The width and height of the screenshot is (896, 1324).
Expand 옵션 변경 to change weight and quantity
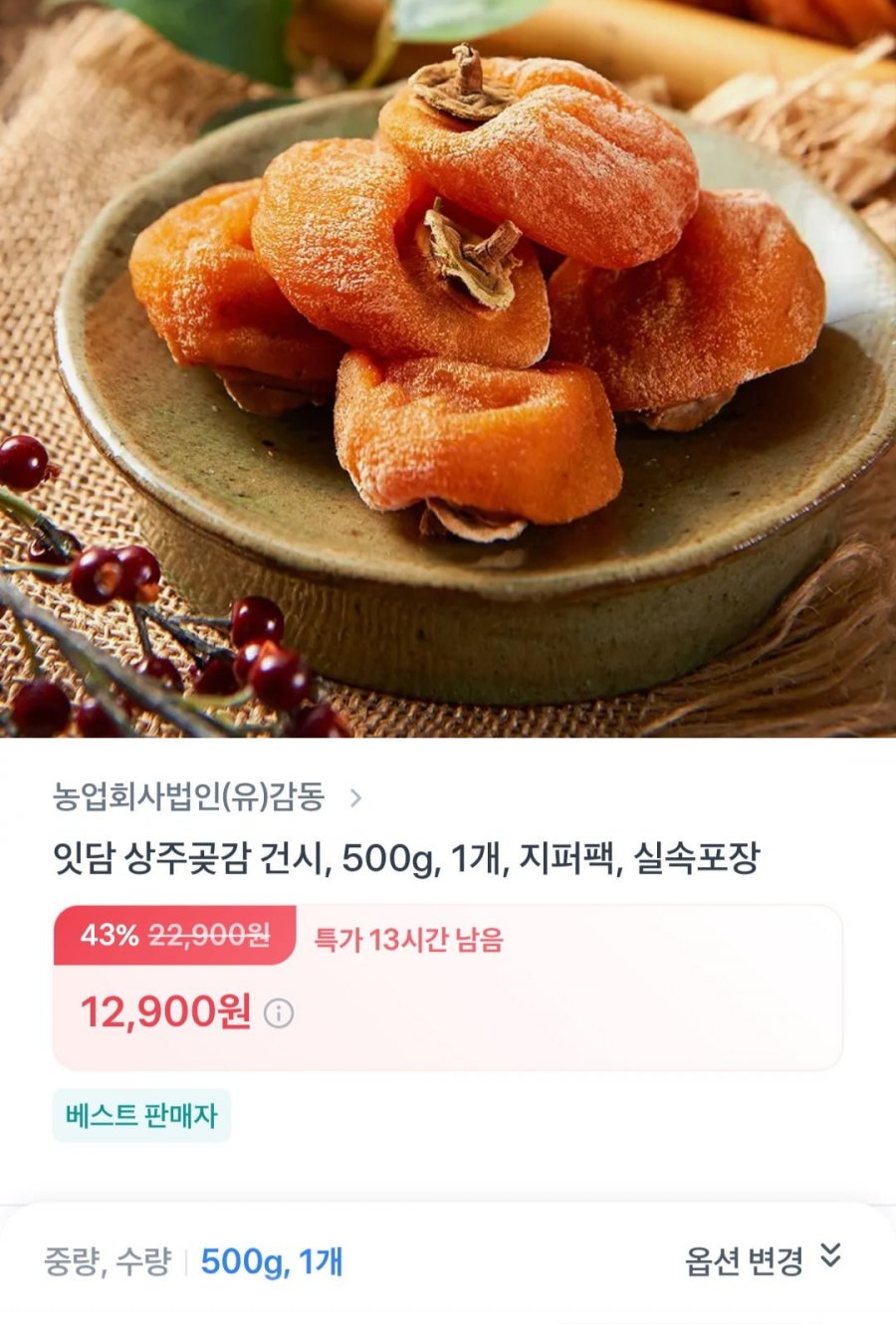click(x=763, y=1260)
